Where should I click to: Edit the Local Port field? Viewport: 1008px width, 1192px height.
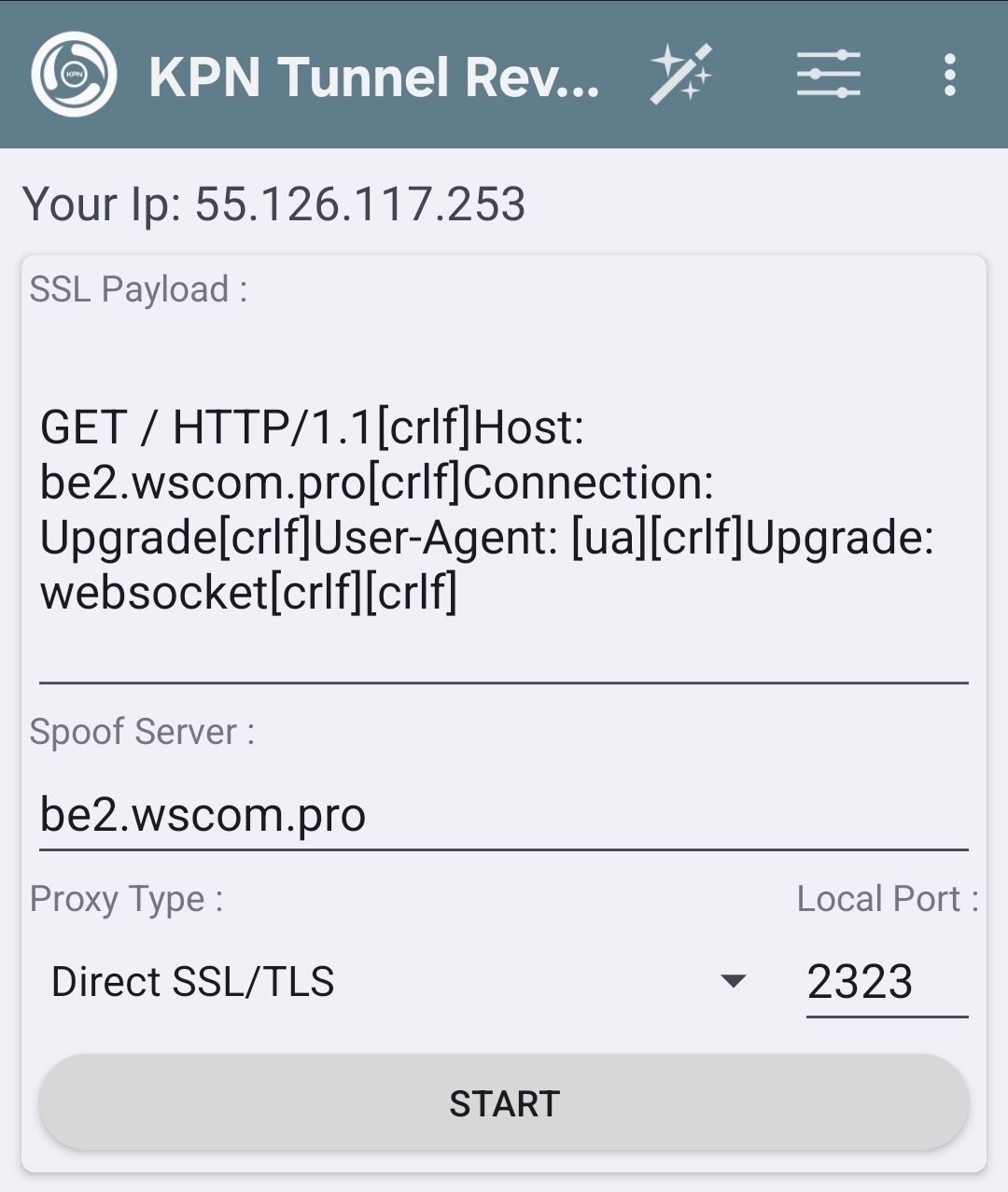point(886,982)
